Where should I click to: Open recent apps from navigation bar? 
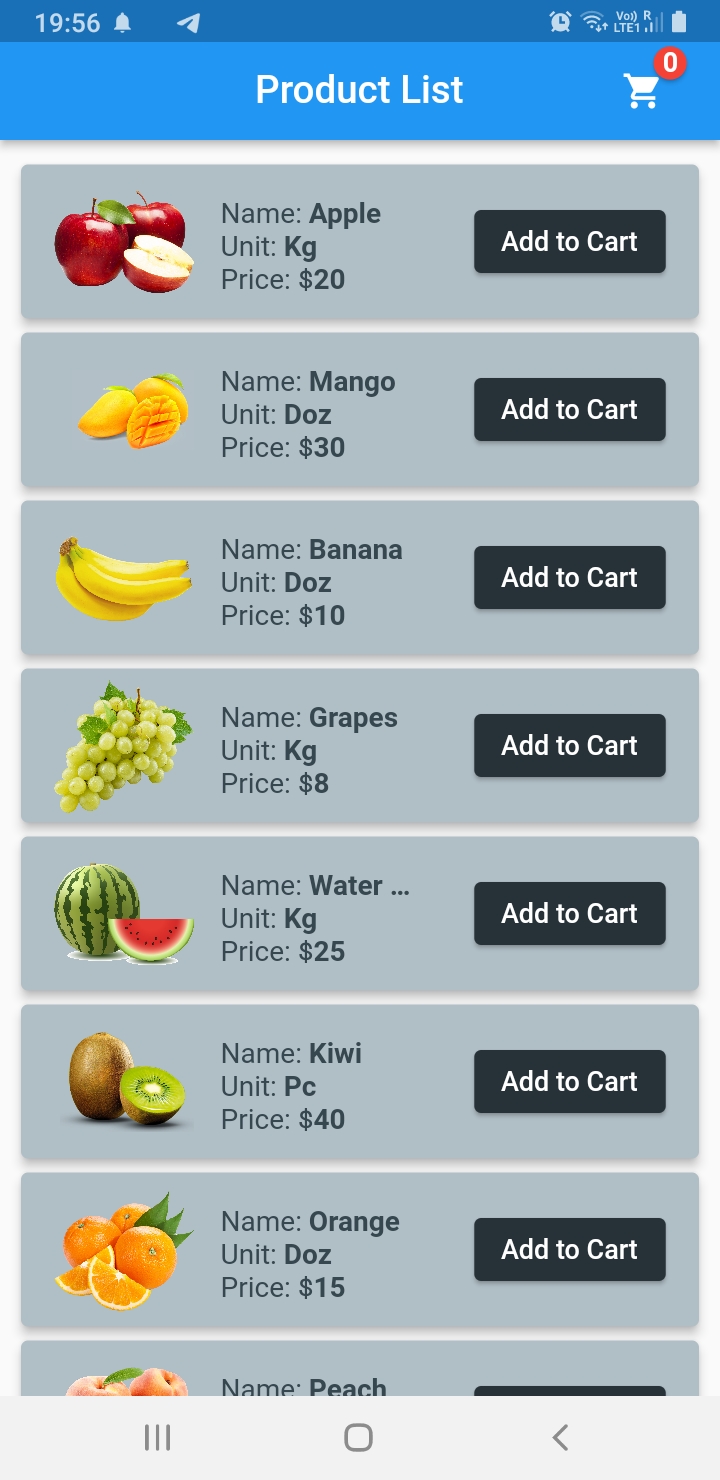(x=158, y=1438)
